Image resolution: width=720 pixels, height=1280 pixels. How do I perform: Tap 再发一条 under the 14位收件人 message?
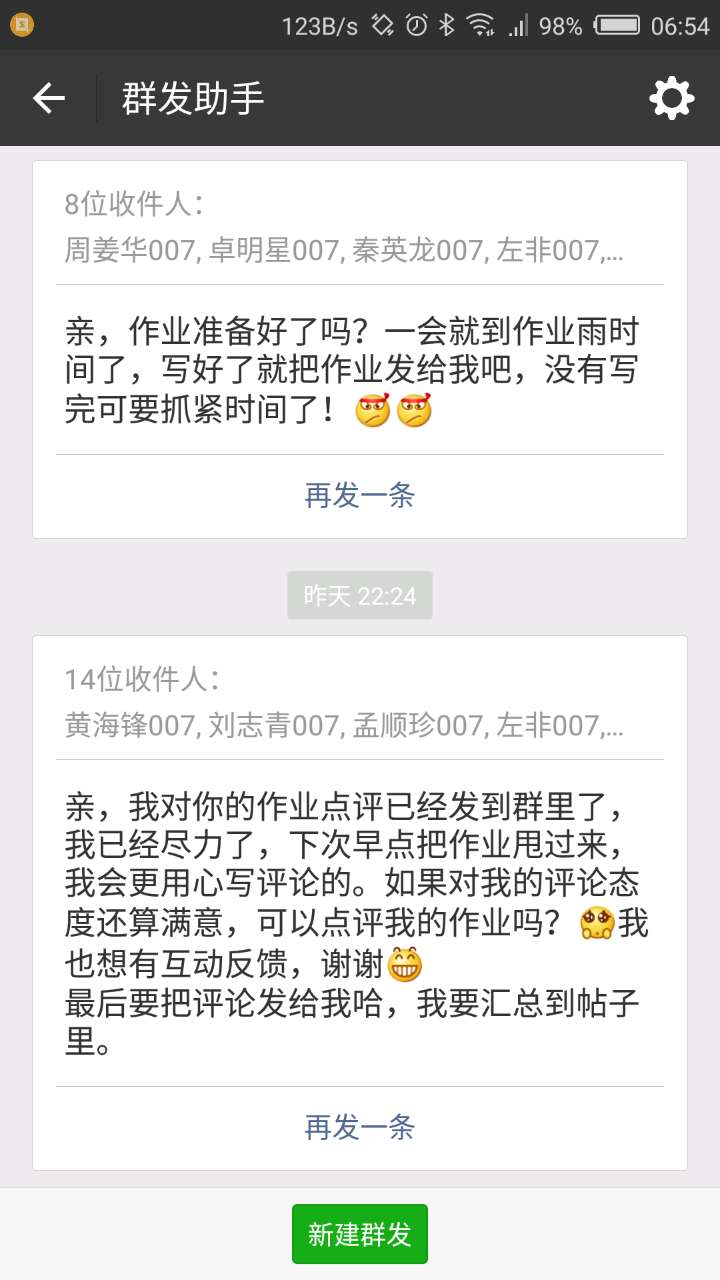pyautogui.click(x=360, y=1128)
